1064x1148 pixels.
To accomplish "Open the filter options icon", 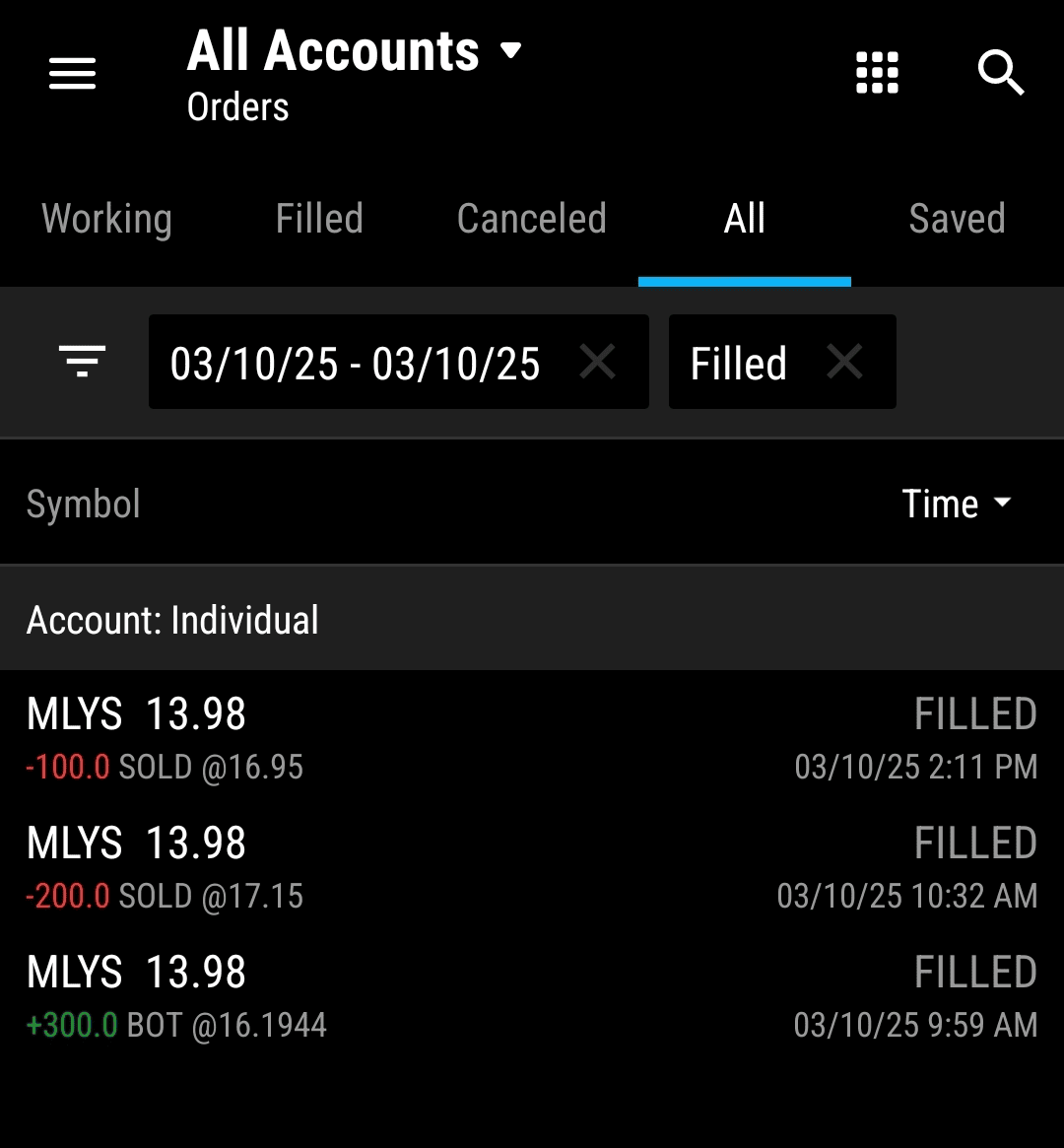I will [x=82, y=362].
